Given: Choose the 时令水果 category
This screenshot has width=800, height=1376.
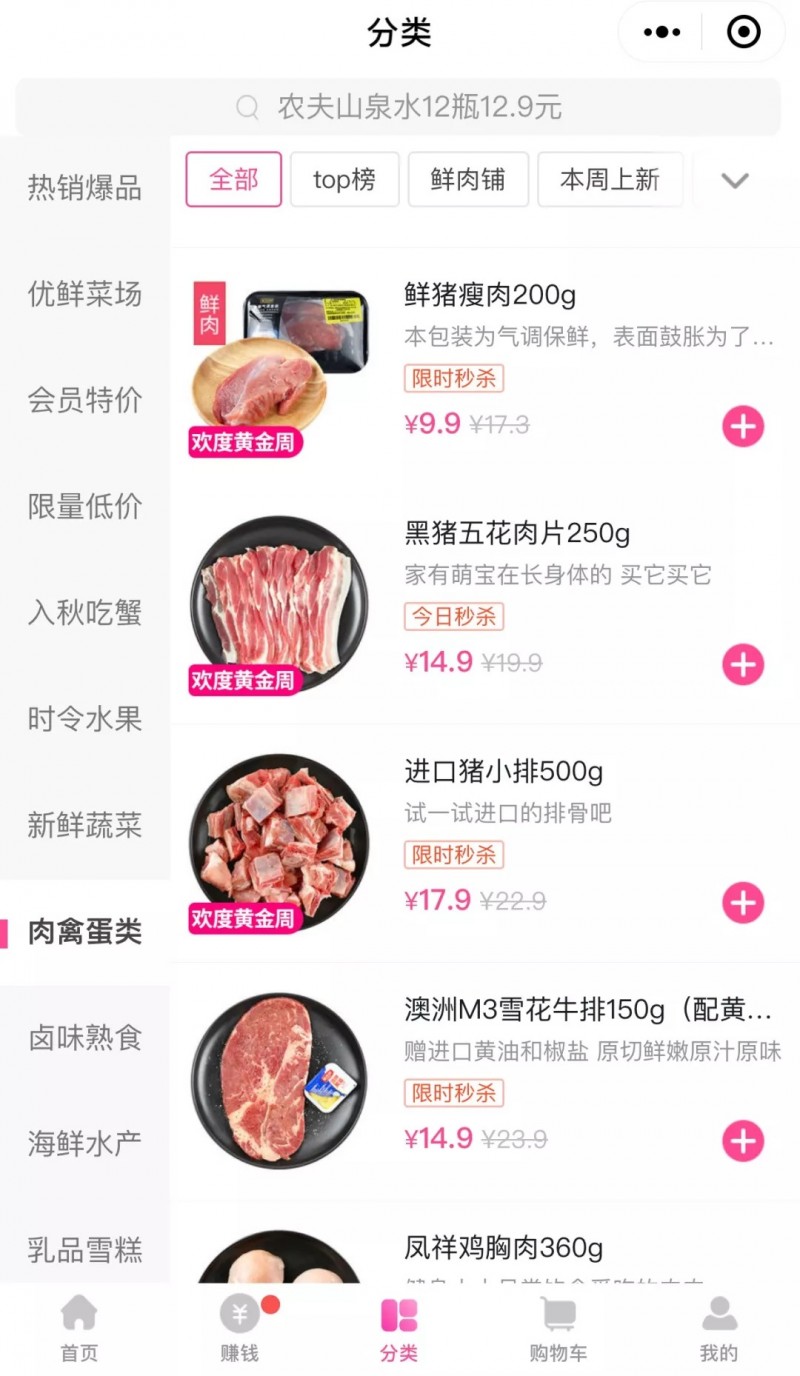Looking at the screenshot, I should coord(85,719).
